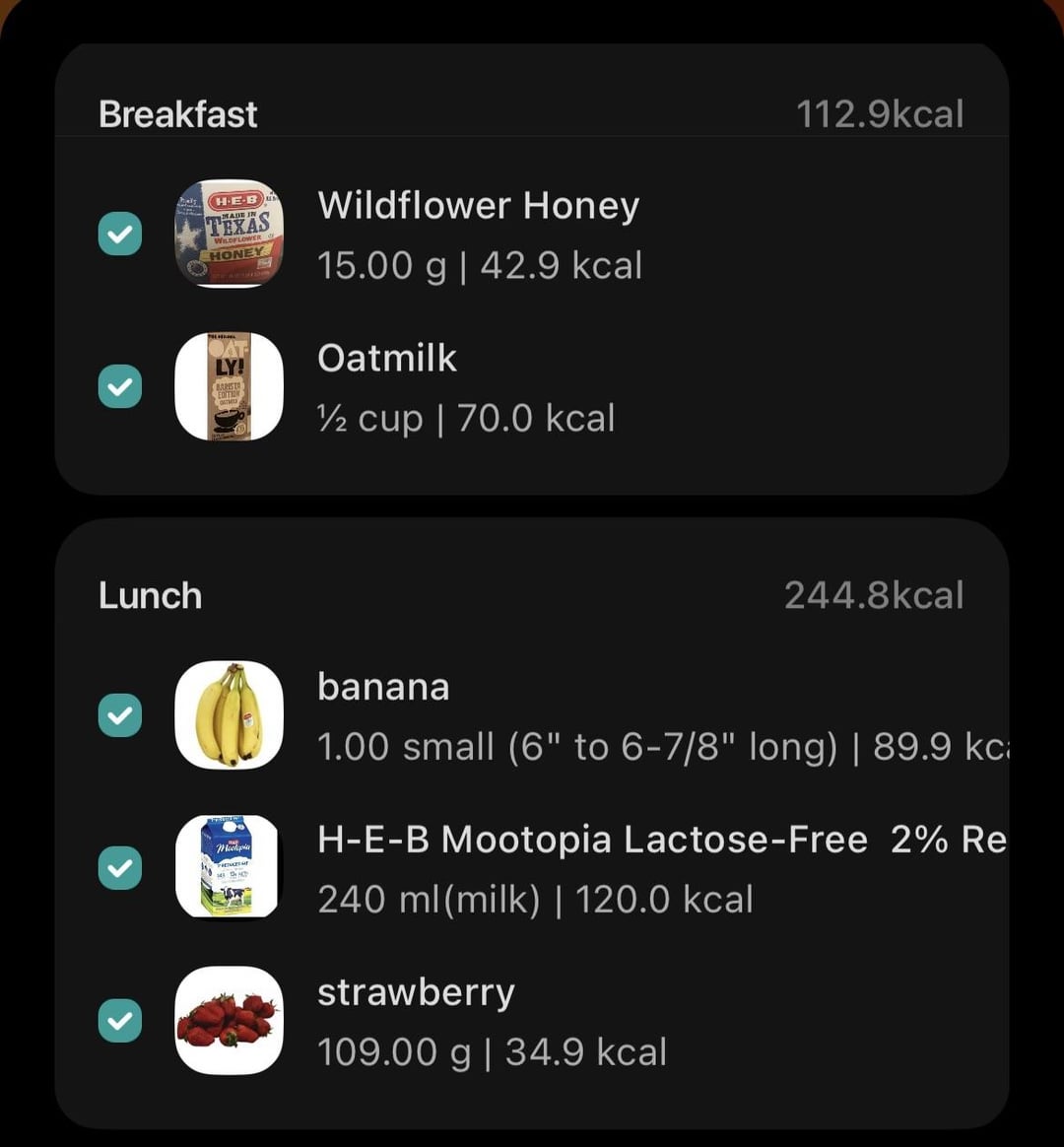Open the Wildflower Honey entry

click(479, 235)
